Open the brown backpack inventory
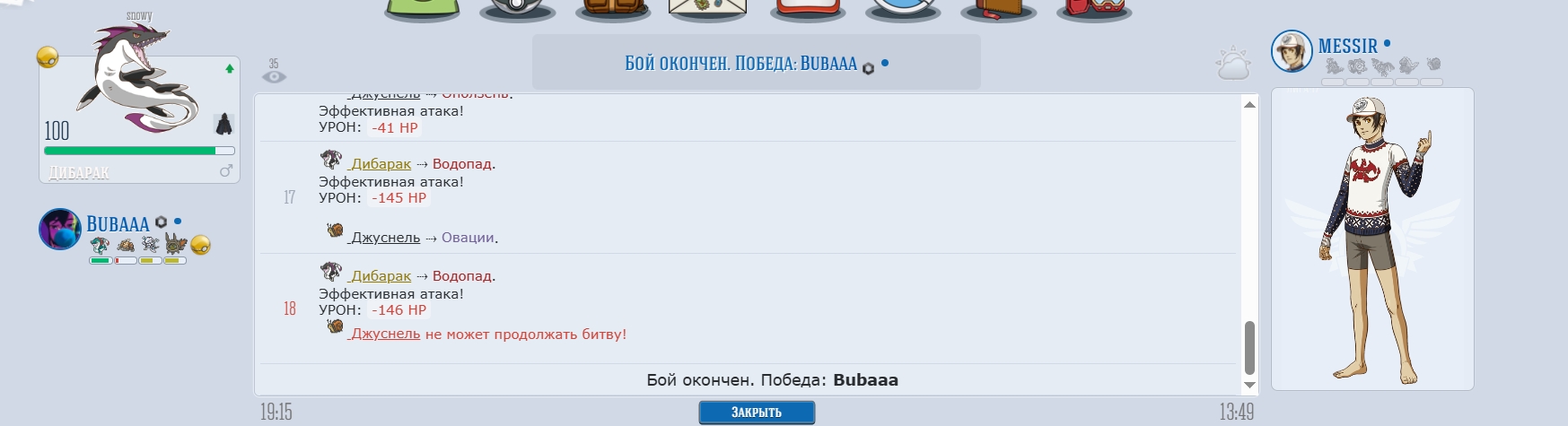1568x426 pixels. pyautogui.click(x=612, y=9)
